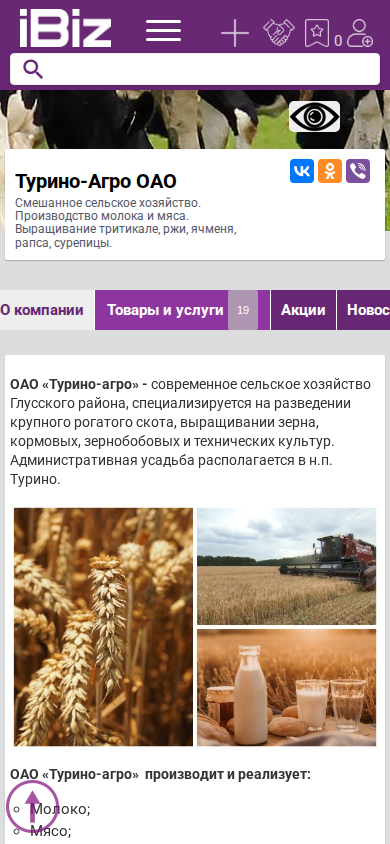Open the Odnoklassniki social link
The height and width of the screenshot is (844, 390).
pos(330,171)
